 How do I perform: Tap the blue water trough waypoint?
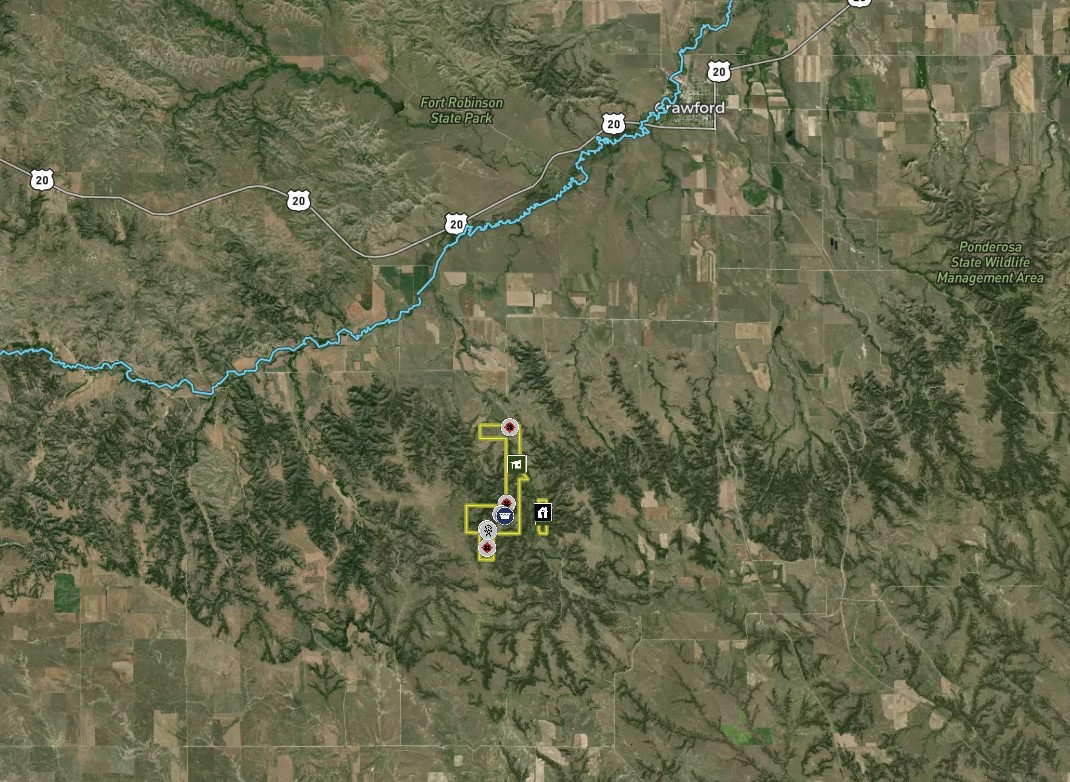[x=505, y=517]
